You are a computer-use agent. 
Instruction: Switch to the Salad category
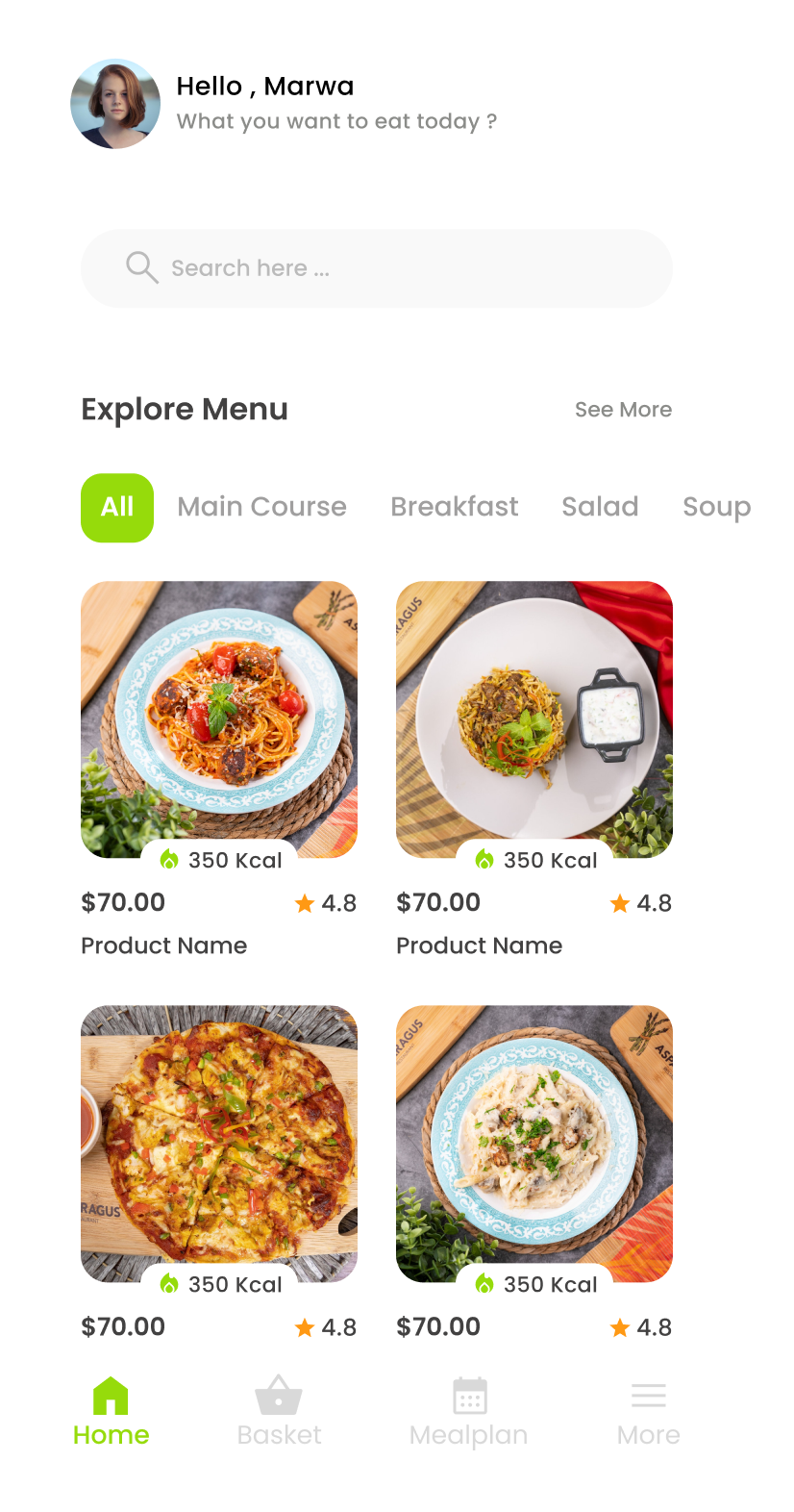(600, 507)
